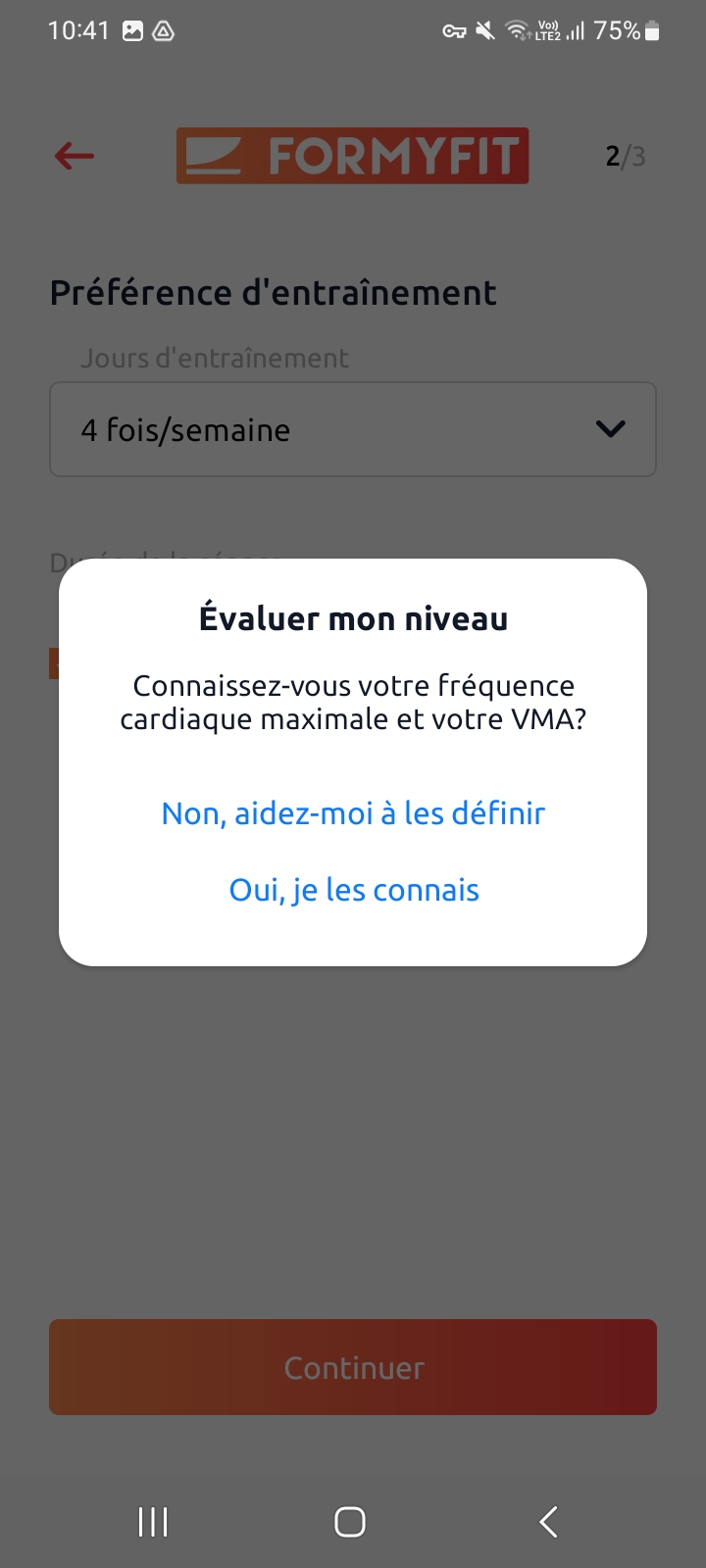
Task: Expand the Jours d'entraînement dropdown
Action: click(x=353, y=429)
